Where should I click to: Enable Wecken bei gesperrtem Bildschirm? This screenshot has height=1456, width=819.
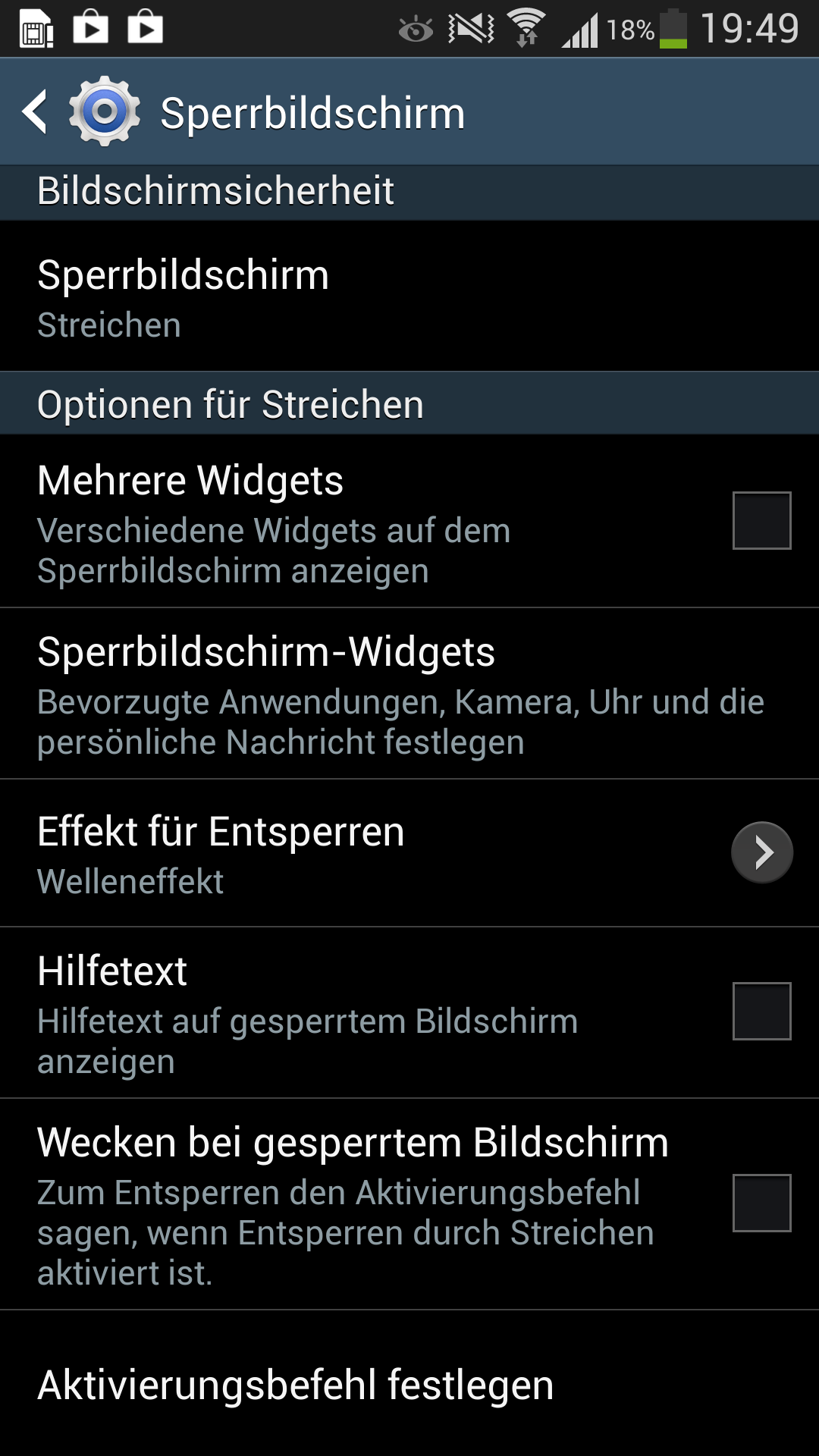(x=761, y=1203)
